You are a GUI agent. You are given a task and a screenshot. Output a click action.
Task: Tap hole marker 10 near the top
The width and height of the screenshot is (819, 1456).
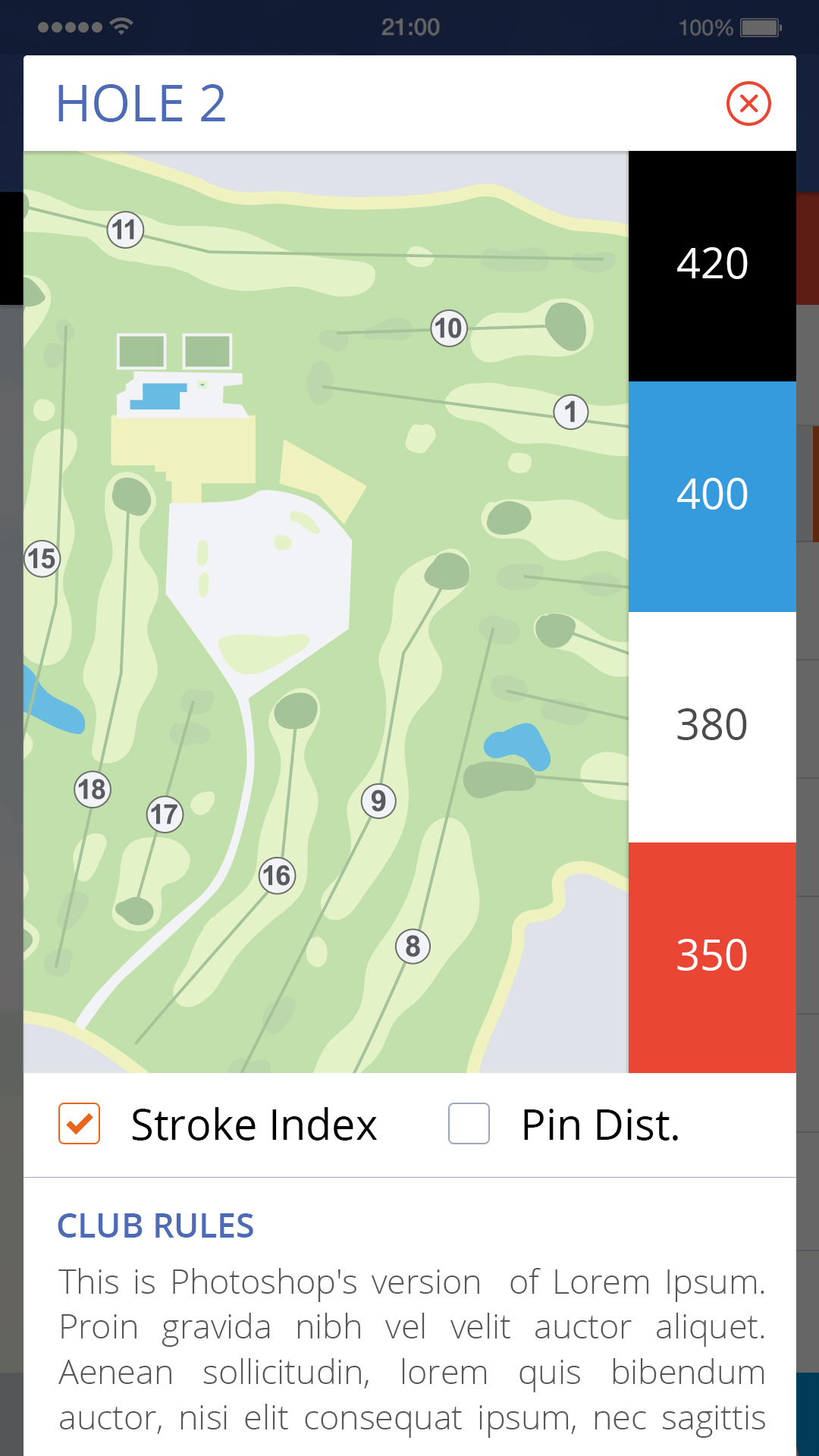coord(447,329)
